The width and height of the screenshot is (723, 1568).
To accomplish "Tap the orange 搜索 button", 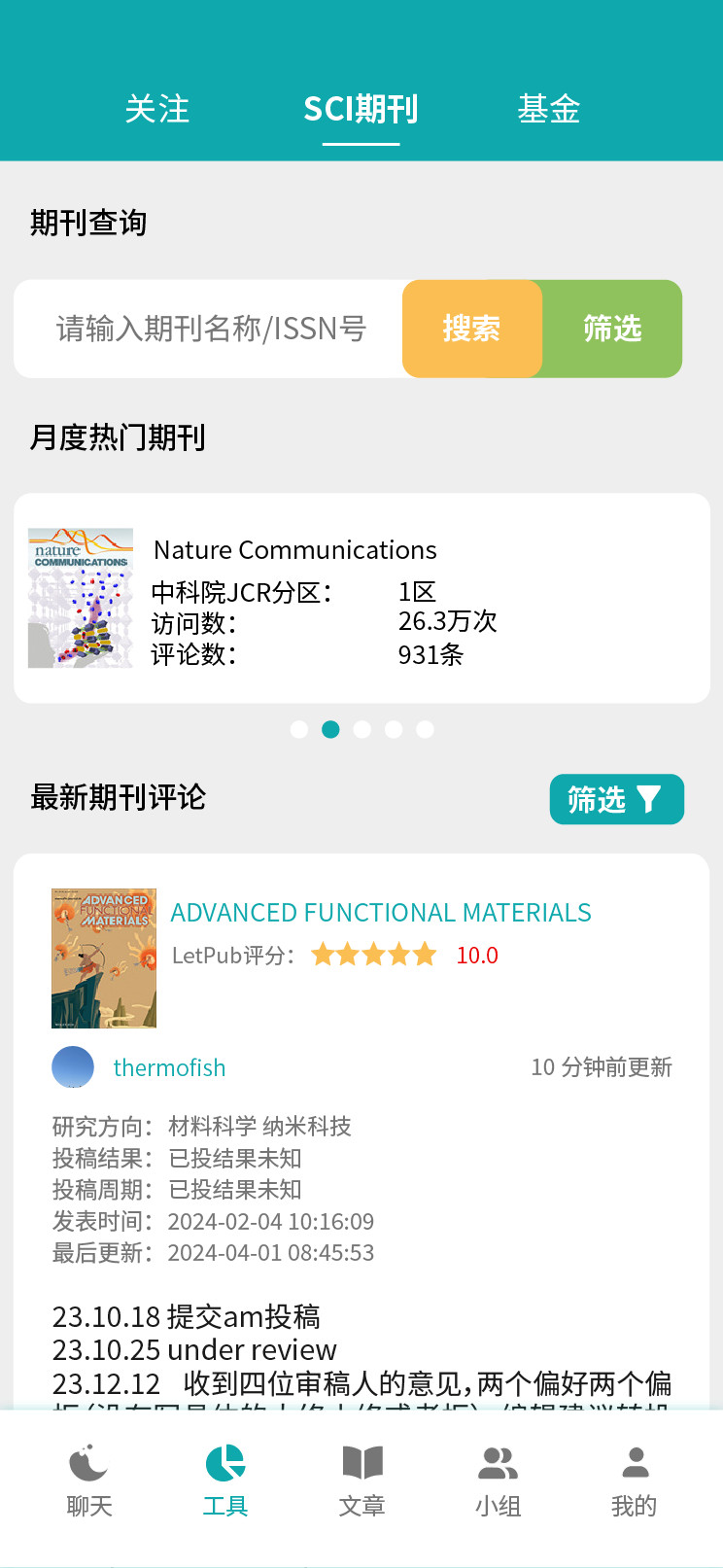I will [x=471, y=329].
